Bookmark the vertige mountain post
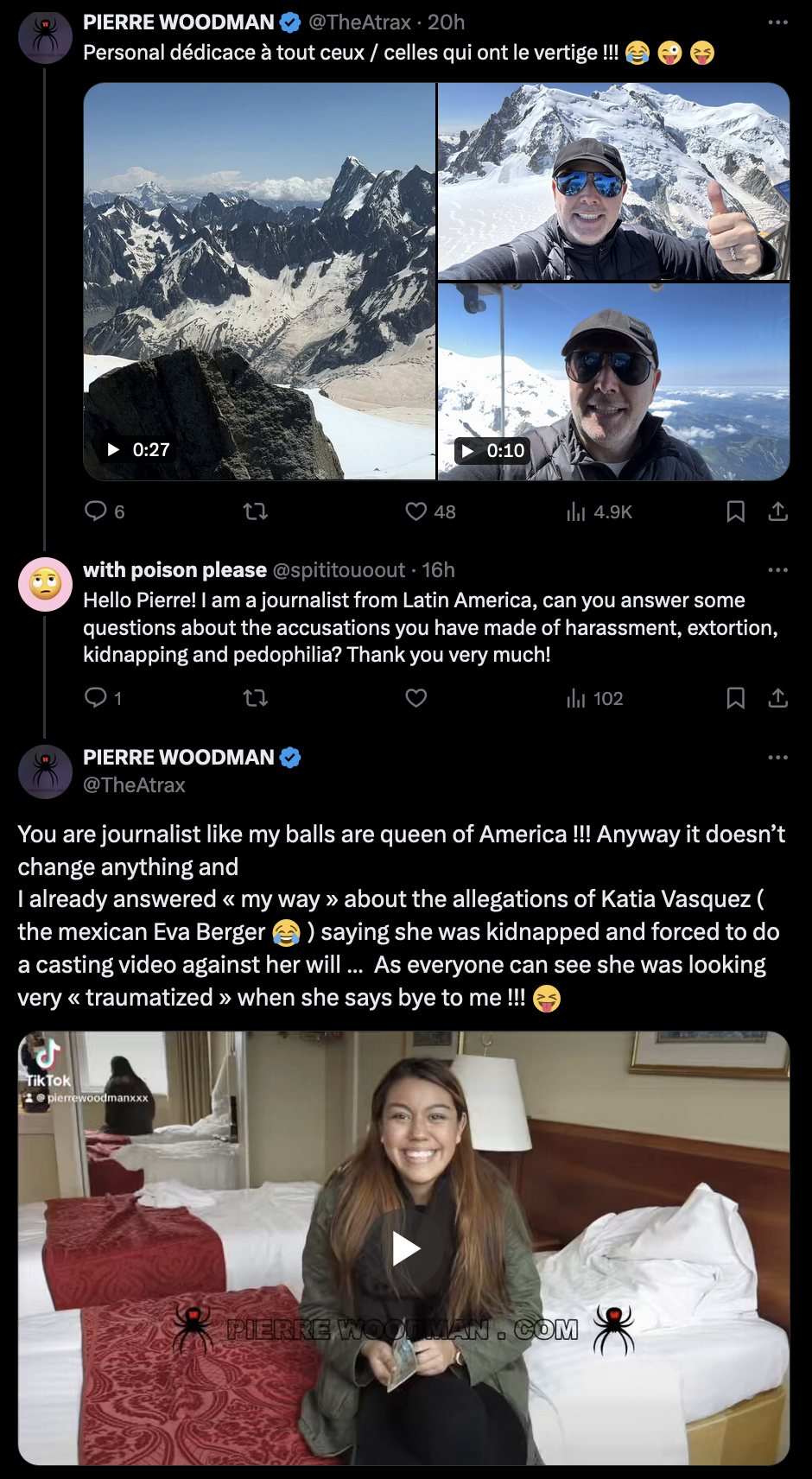Screen dimensions: 812x1479 pos(735,511)
